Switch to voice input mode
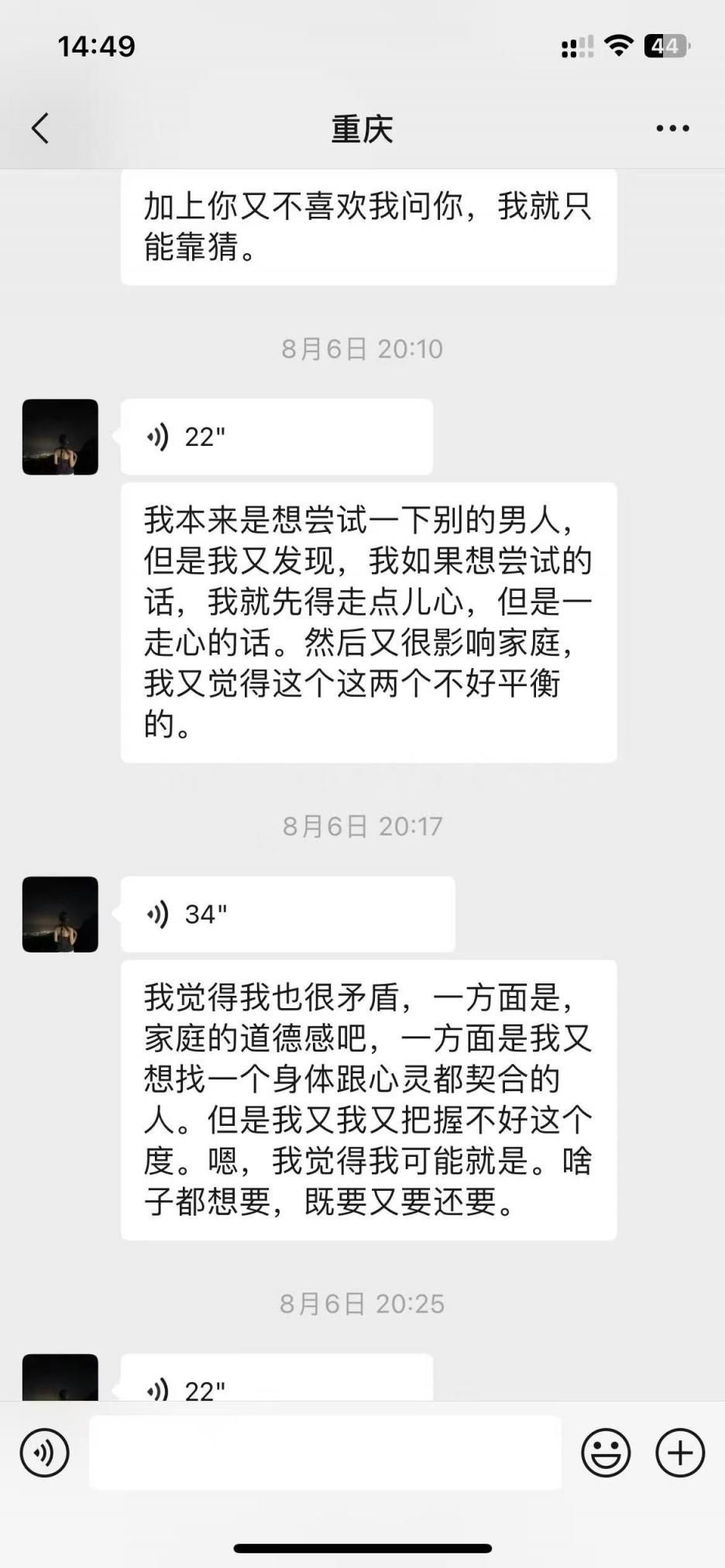The height and width of the screenshot is (1568, 725). 44,1453
